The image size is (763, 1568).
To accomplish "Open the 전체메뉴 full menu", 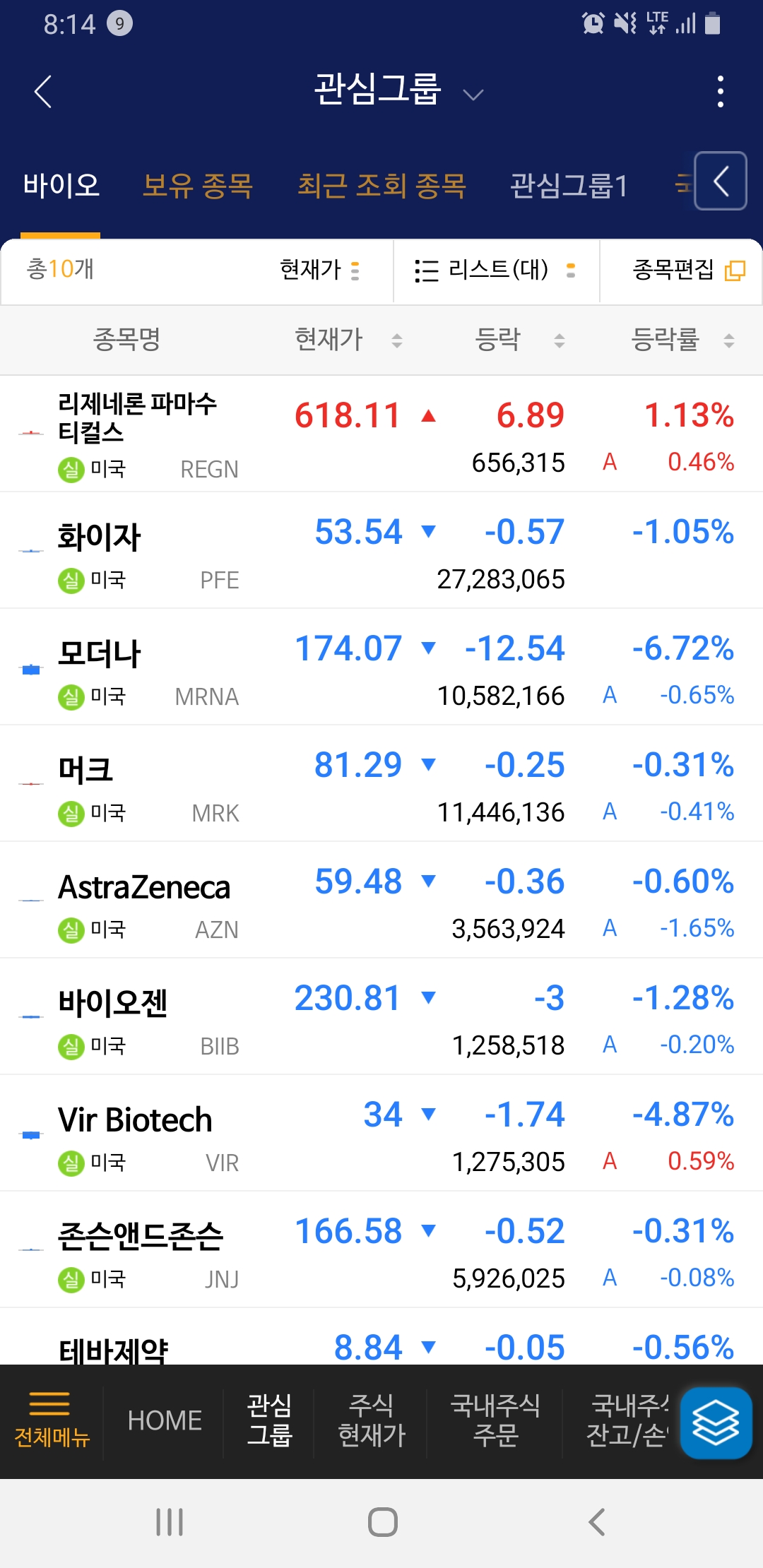I will tap(52, 1420).
